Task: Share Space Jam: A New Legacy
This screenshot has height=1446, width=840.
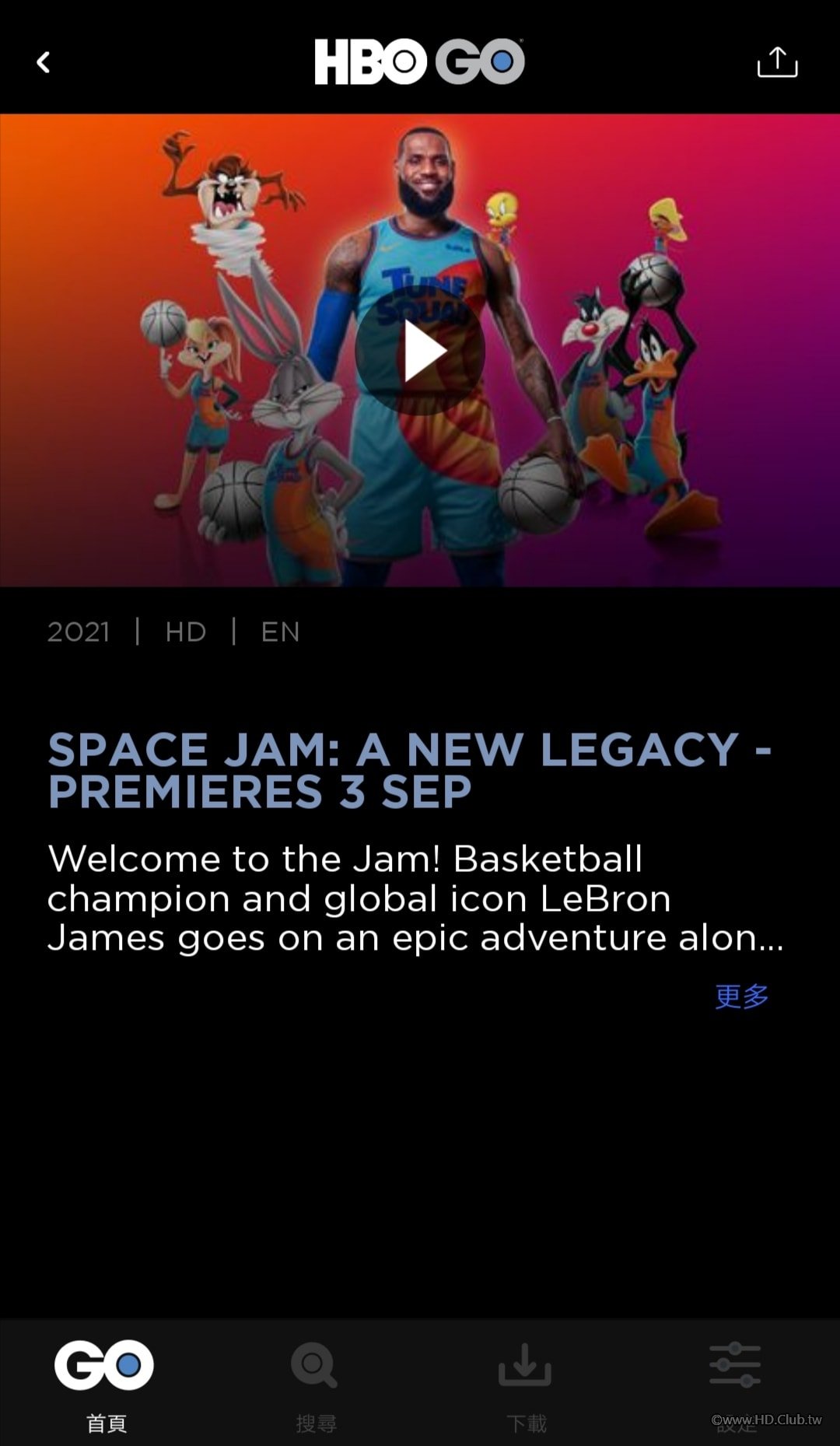Action: pos(777,62)
